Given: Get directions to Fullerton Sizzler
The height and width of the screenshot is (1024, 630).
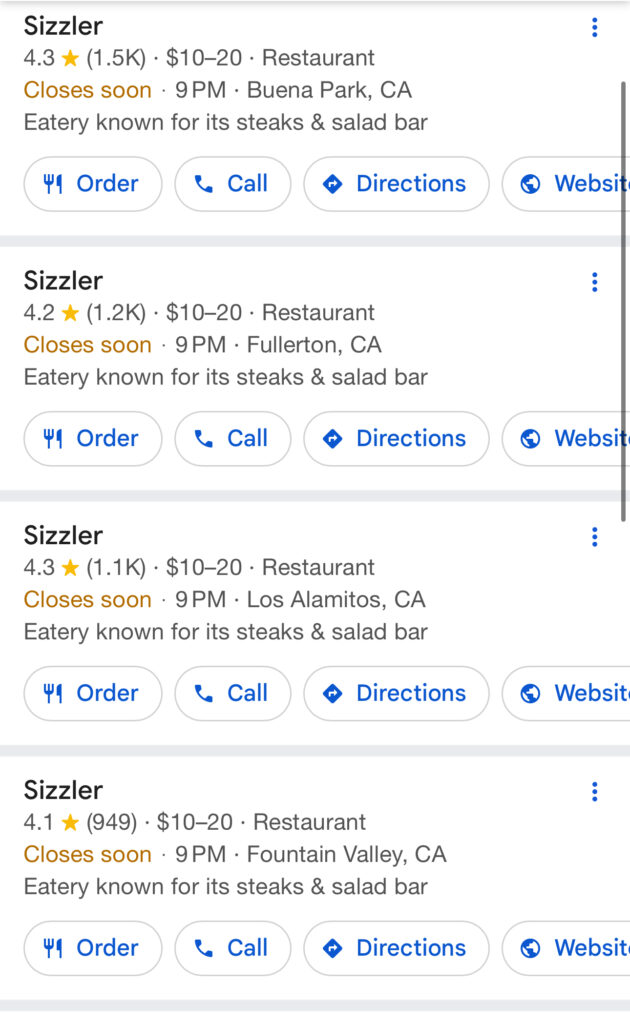Looking at the screenshot, I should pos(396,439).
